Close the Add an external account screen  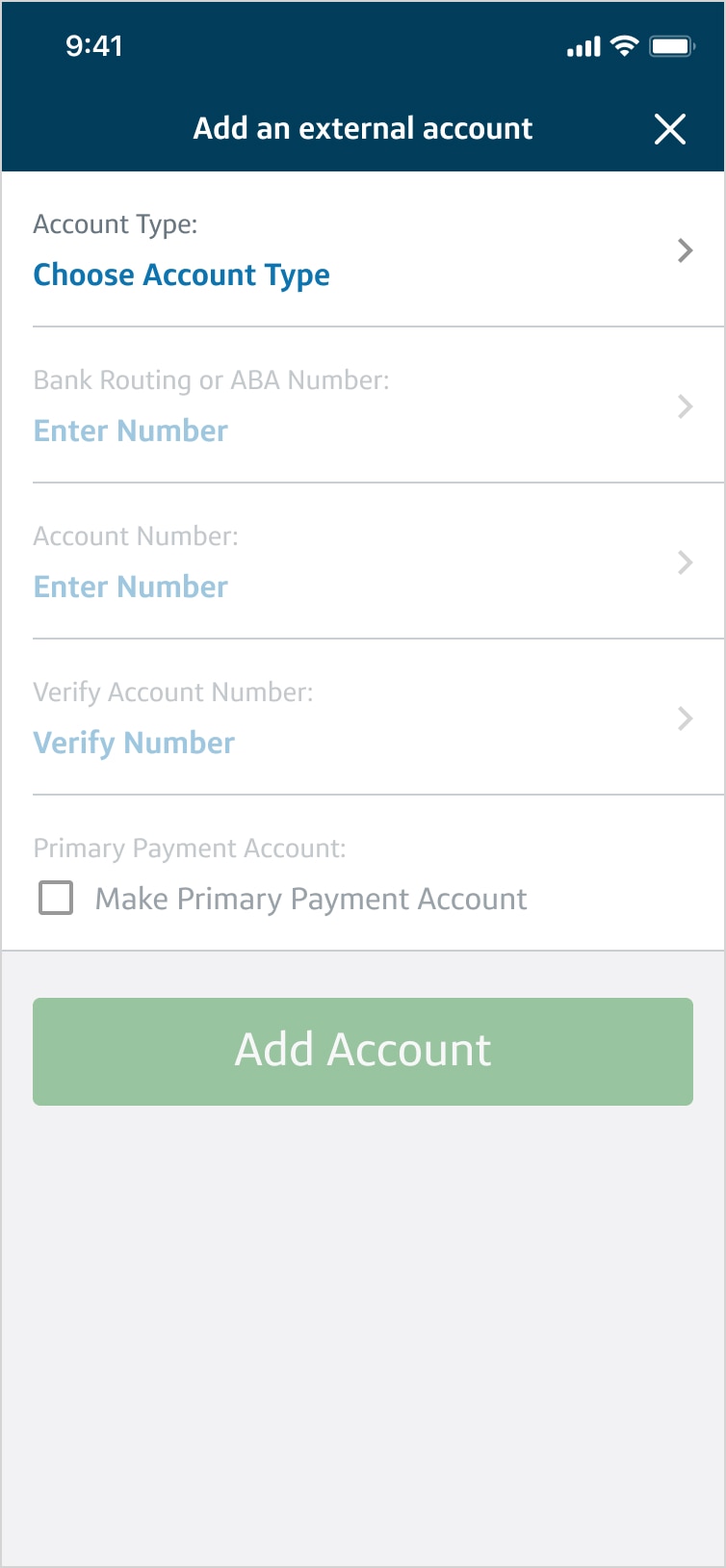pos(670,129)
